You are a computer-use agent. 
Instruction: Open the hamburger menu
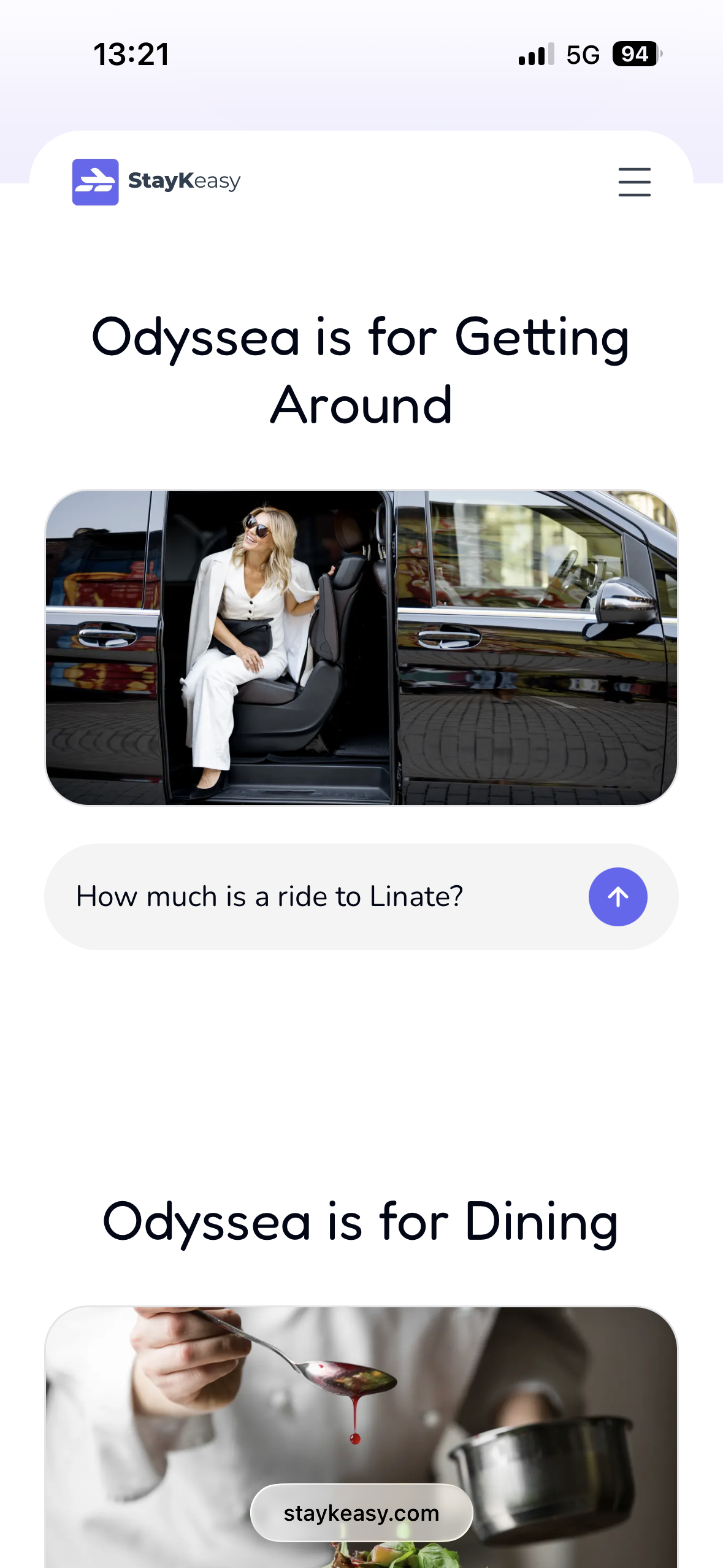click(x=634, y=182)
